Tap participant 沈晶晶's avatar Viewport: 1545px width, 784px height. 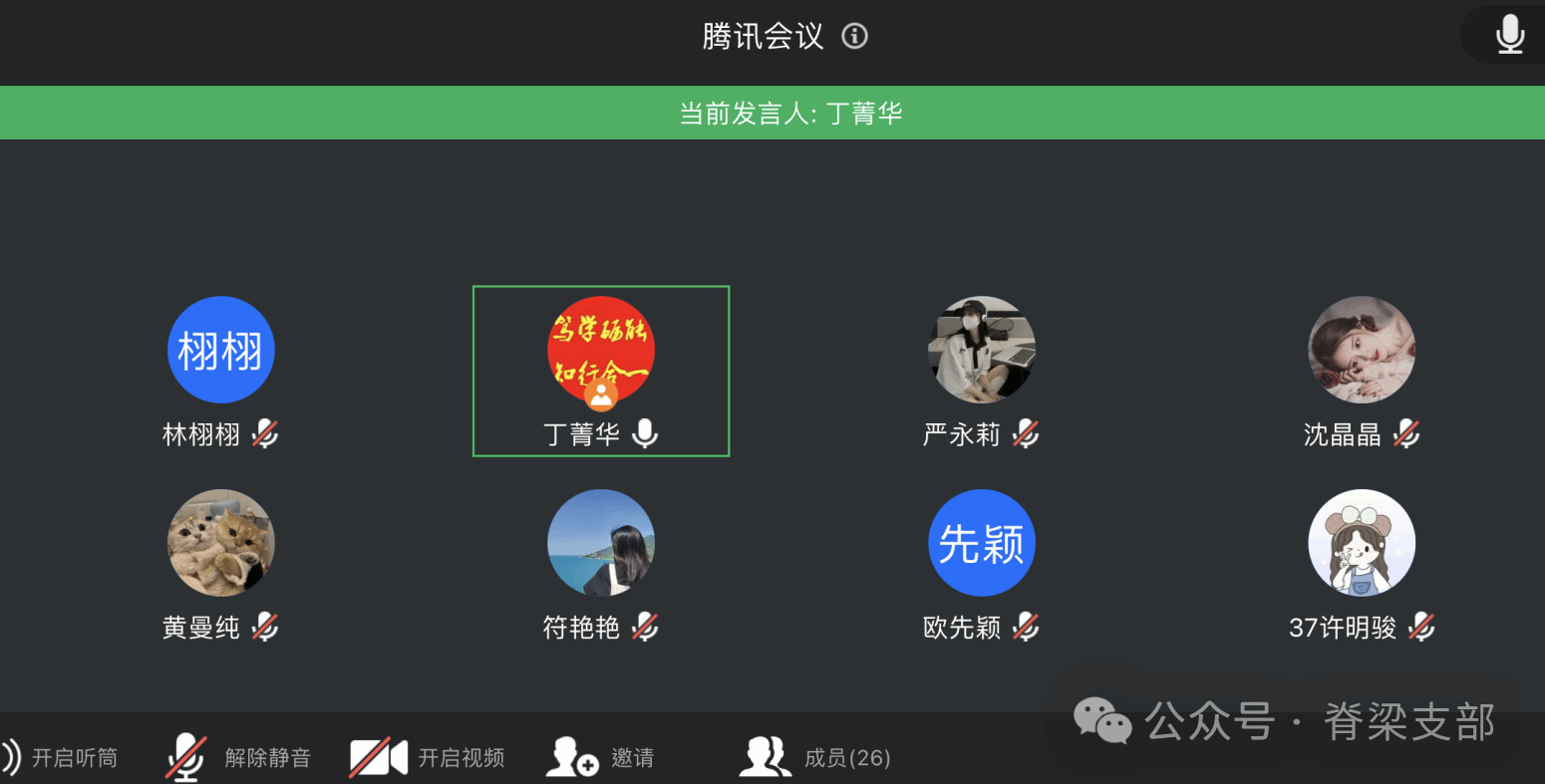tap(1362, 351)
